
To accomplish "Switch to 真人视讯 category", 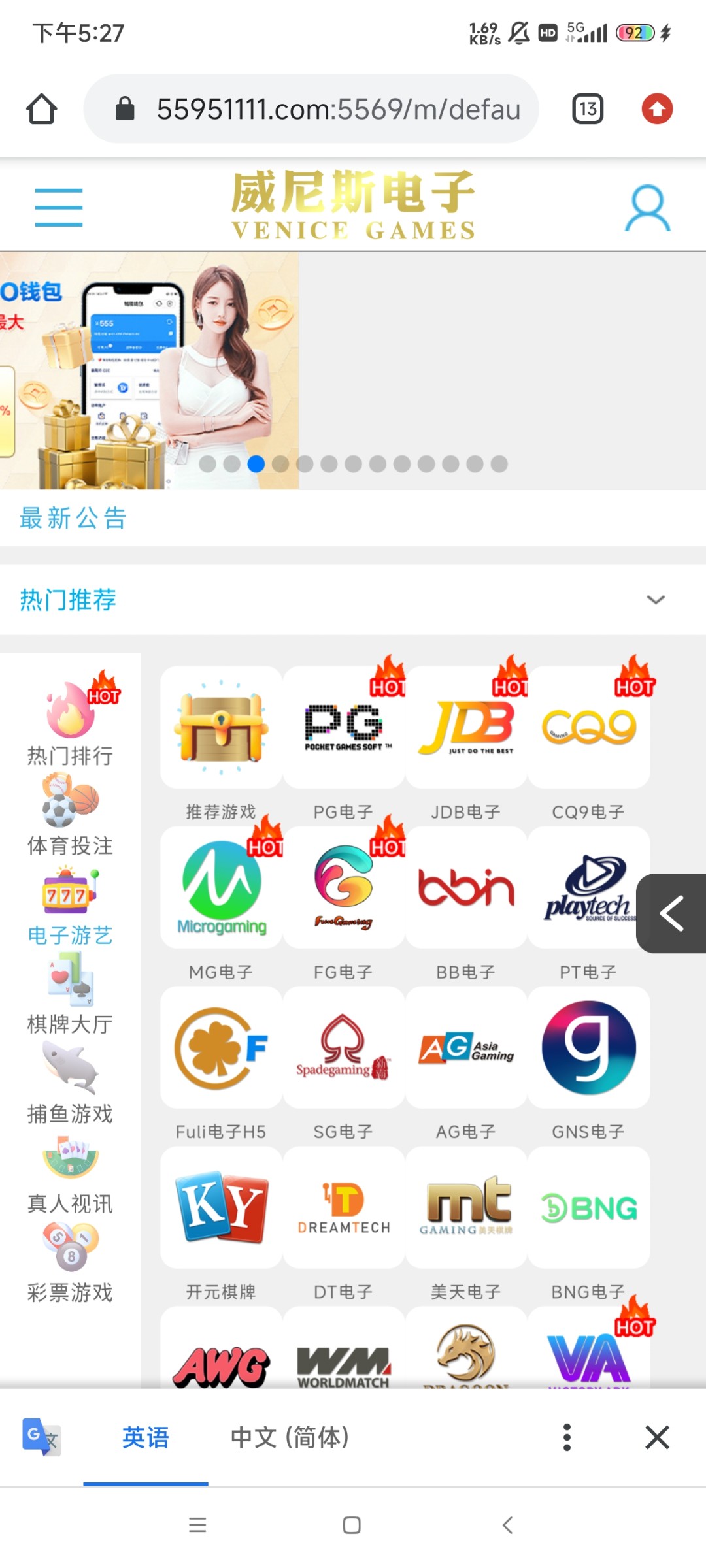I will (x=71, y=1173).
